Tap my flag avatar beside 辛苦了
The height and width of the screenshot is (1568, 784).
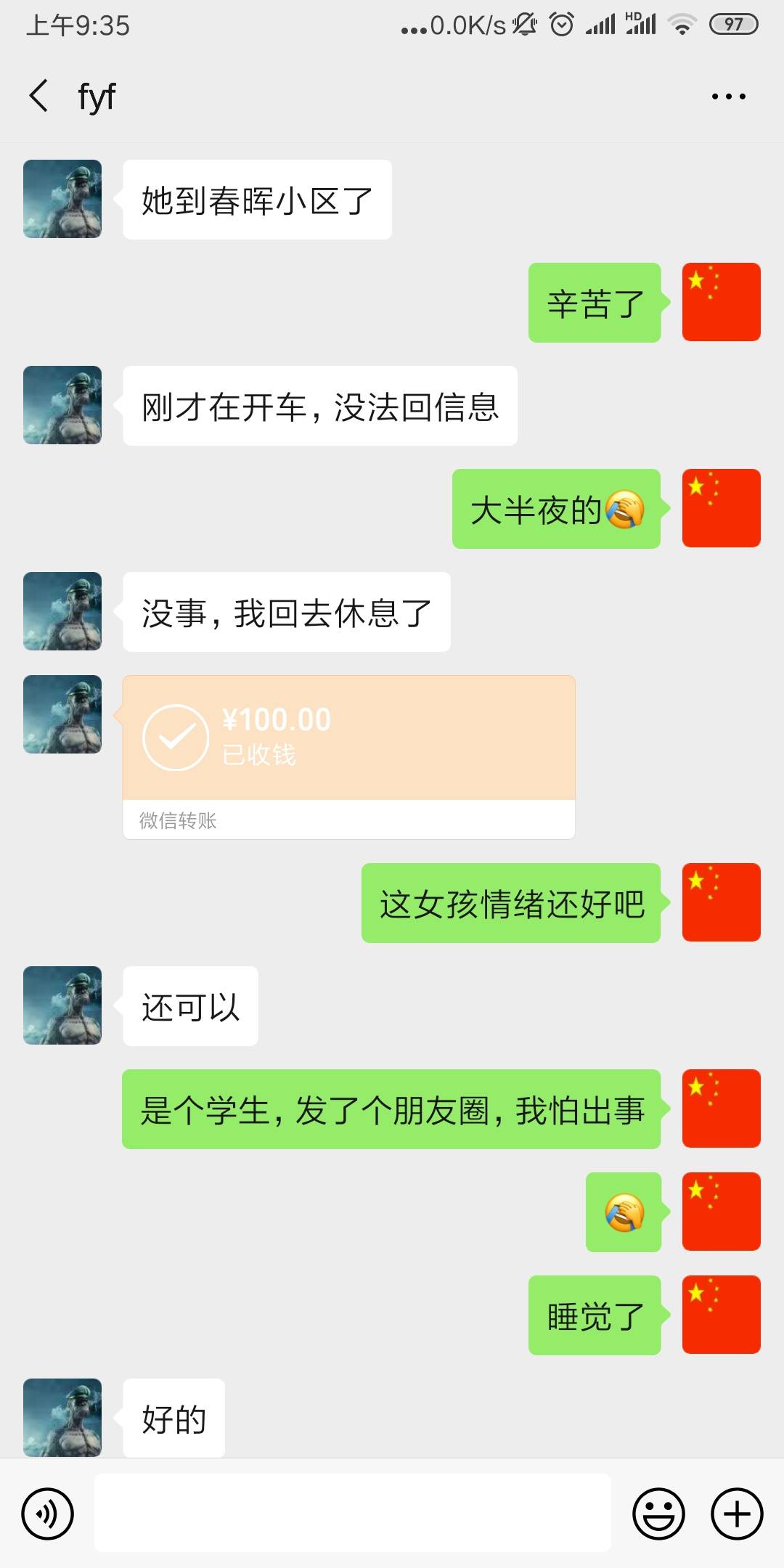(721, 302)
